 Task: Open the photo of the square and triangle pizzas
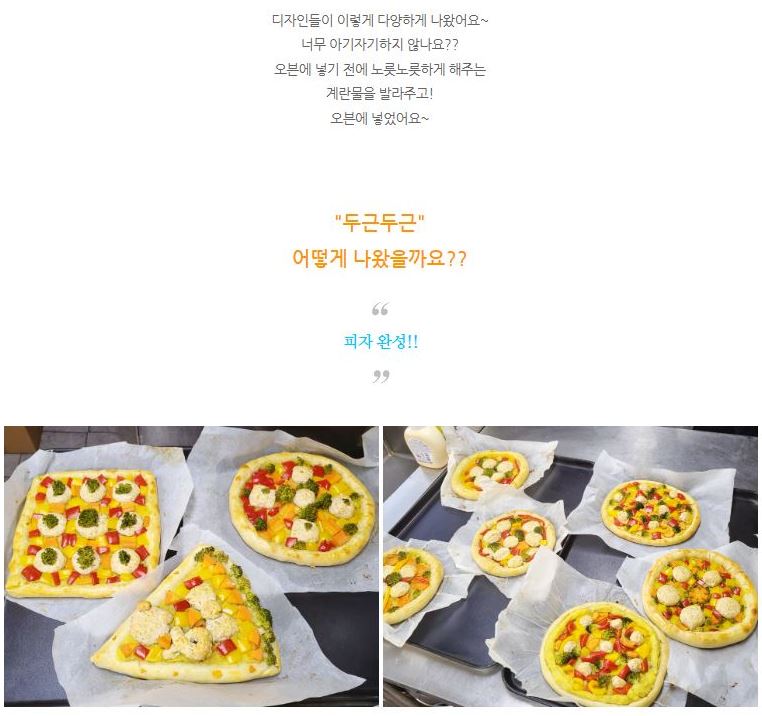click(191, 566)
